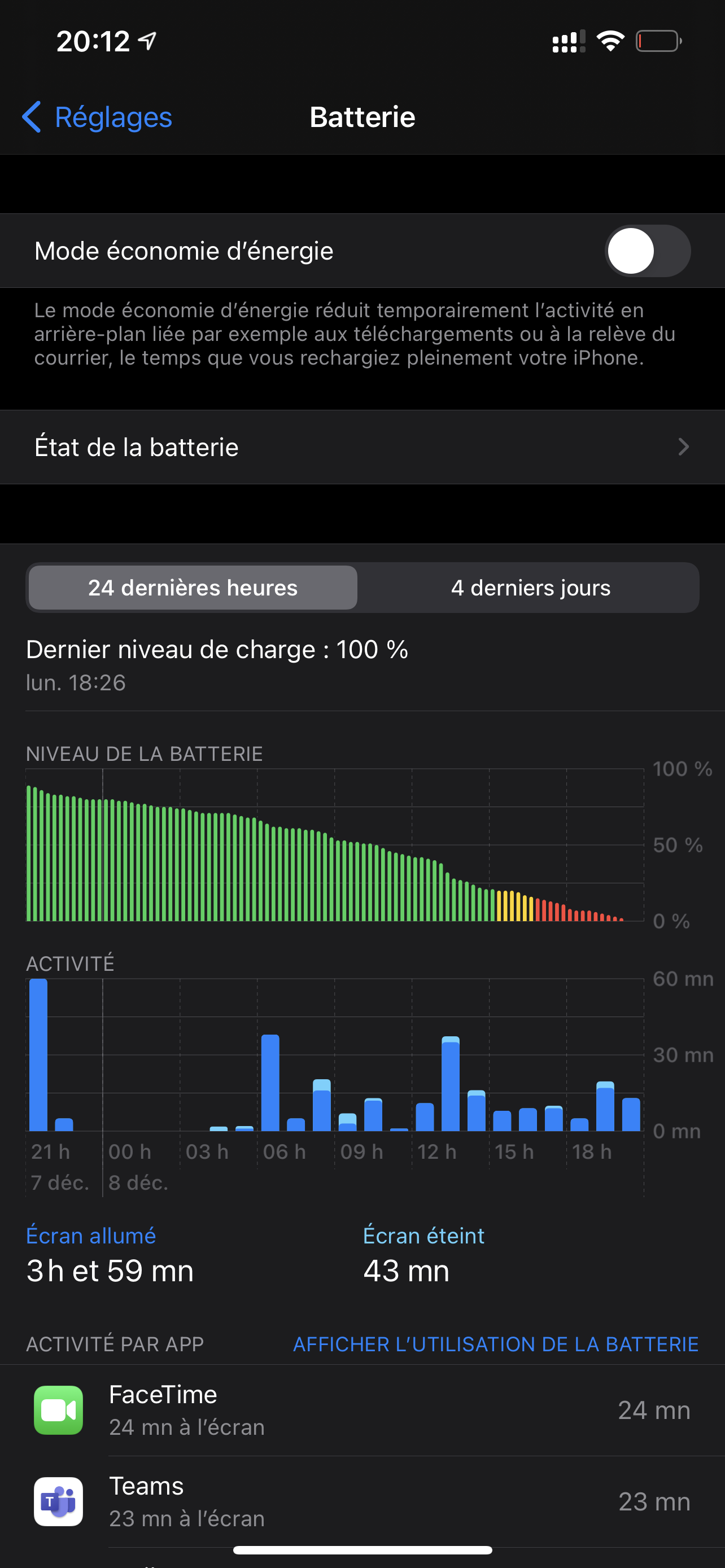The width and height of the screenshot is (725, 1568).
Task: Enable Mode économie d'énergie
Action: 647,251
